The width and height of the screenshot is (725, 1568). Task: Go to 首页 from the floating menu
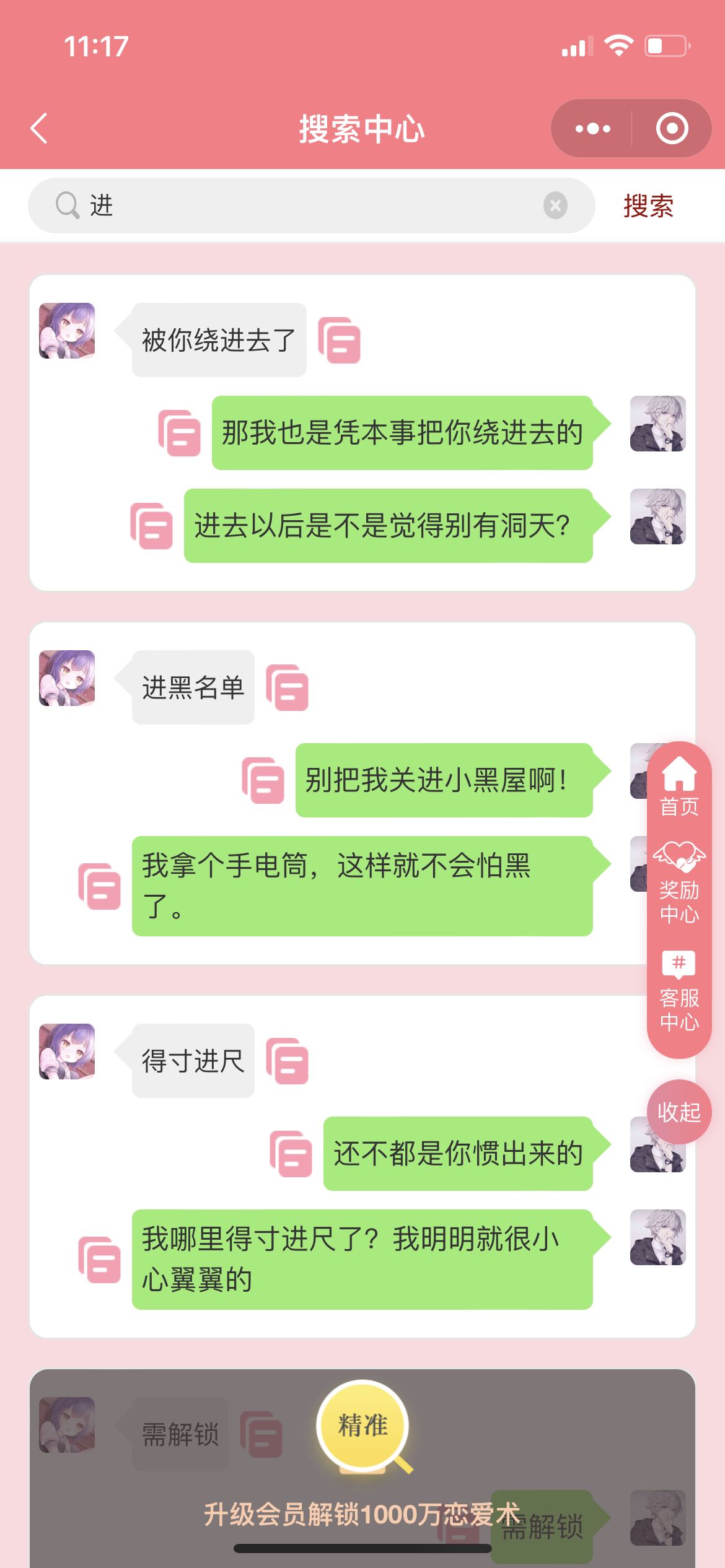click(679, 786)
